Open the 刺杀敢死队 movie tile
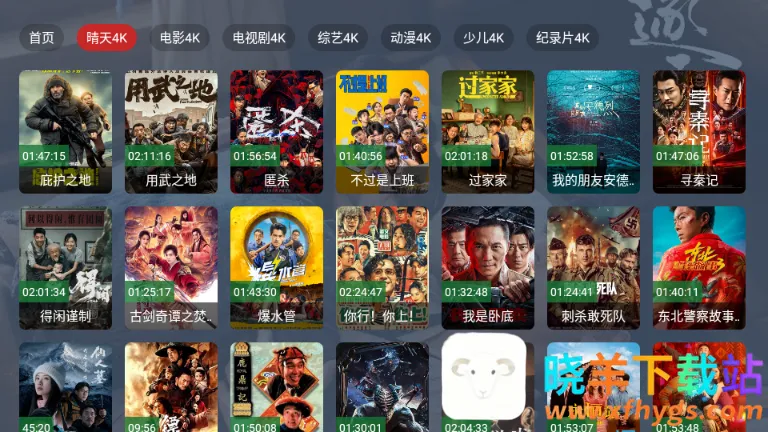 click(x=593, y=267)
